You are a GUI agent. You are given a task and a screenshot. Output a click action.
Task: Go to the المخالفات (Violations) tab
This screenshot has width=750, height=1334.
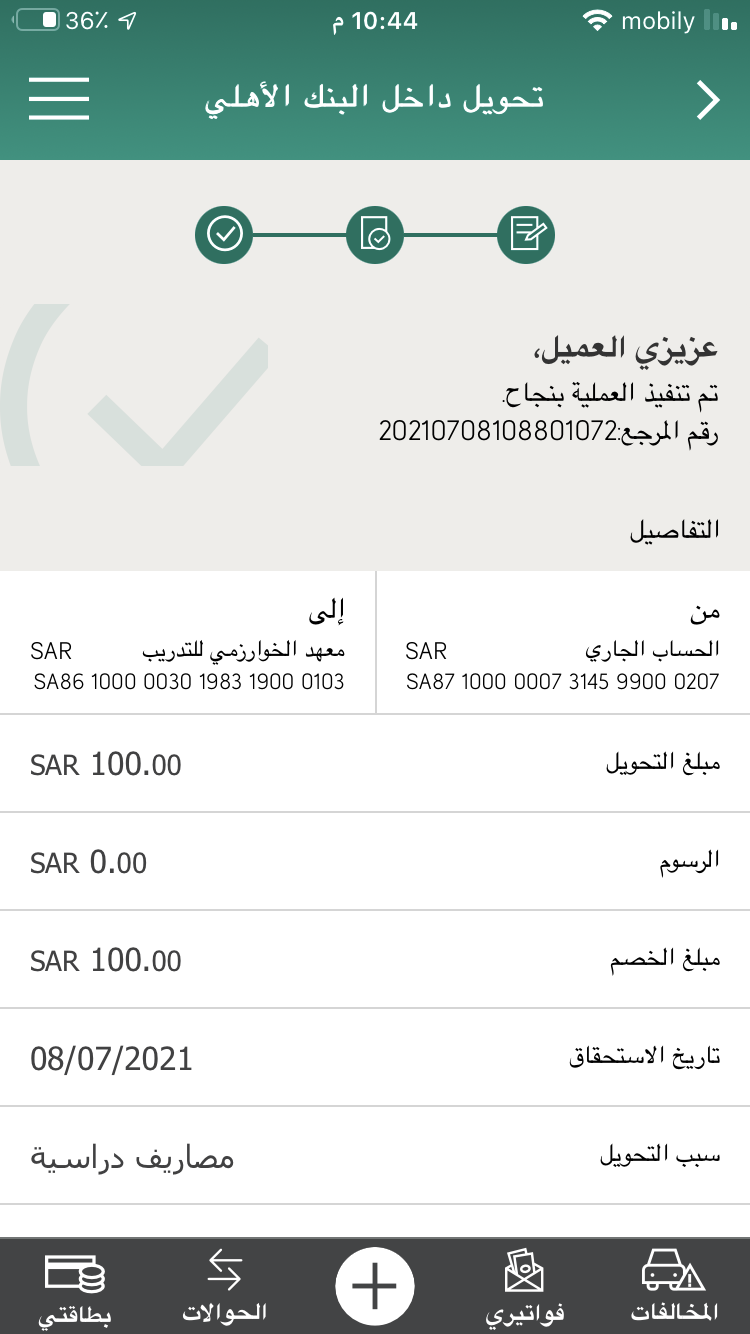674,1286
